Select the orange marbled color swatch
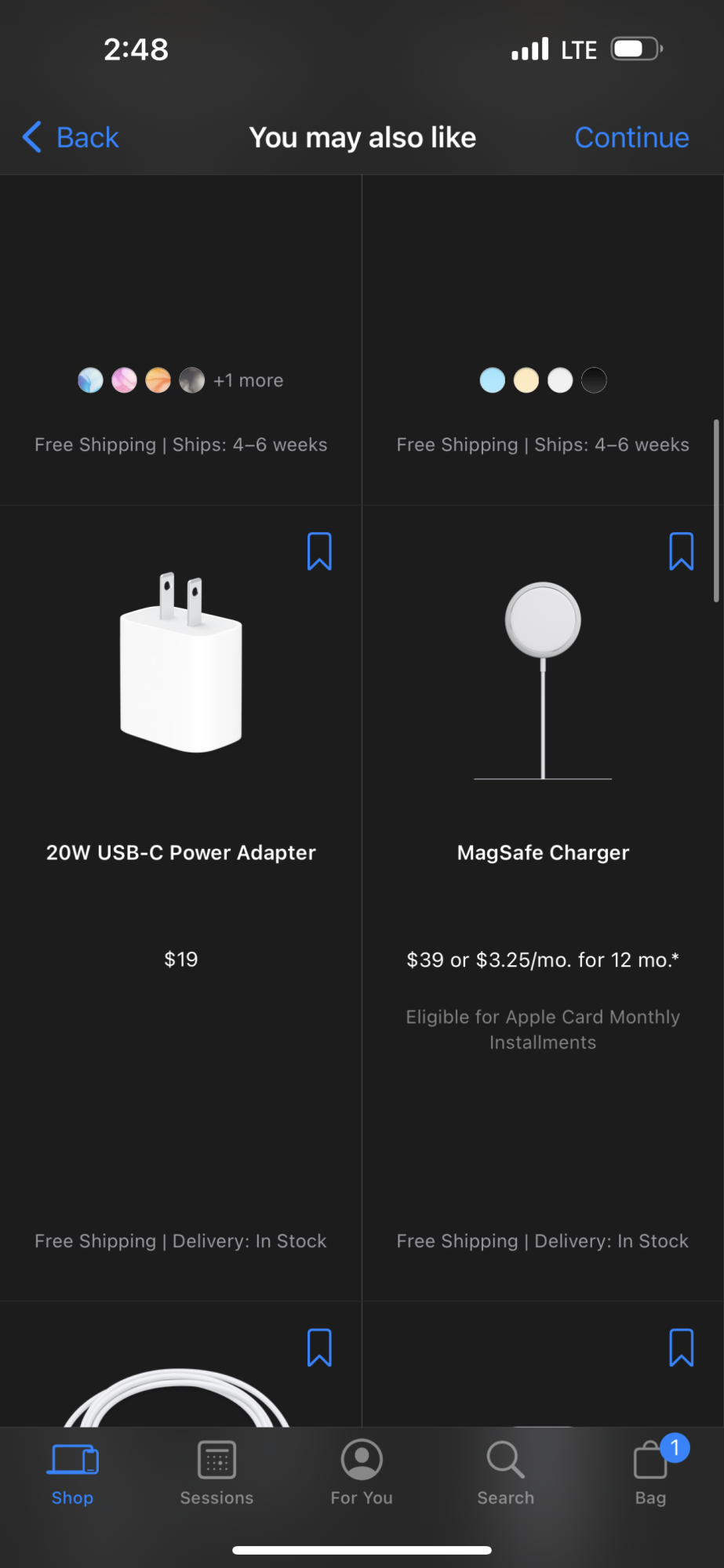Image resolution: width=724 pixels, height=1568 pixels. 158,381
